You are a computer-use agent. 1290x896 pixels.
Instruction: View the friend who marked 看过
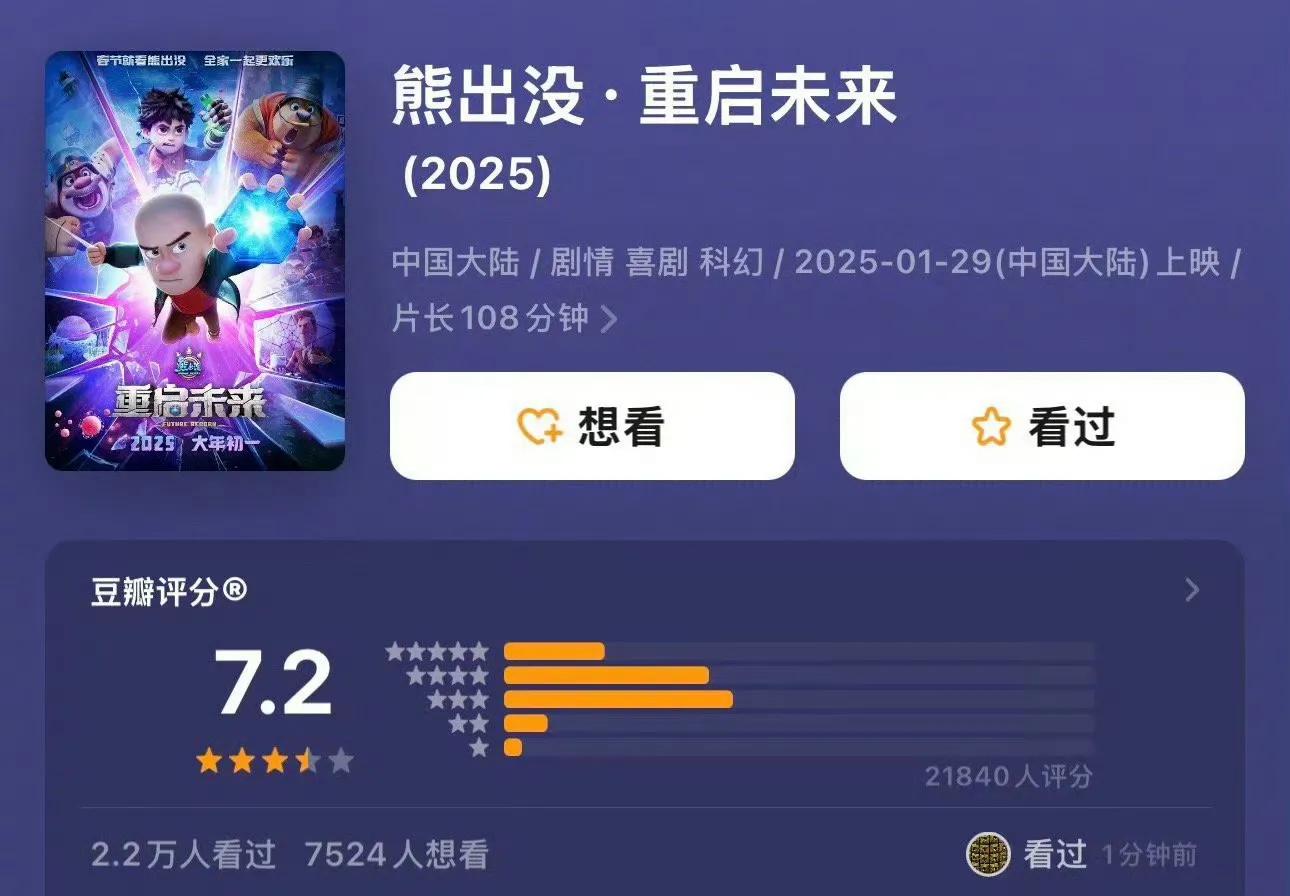coord(988,854)
